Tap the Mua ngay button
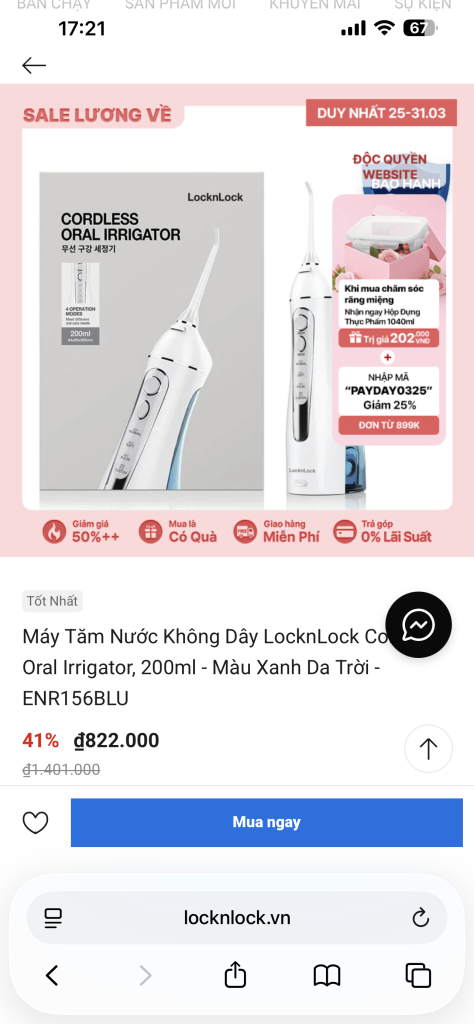 point(266,822)
